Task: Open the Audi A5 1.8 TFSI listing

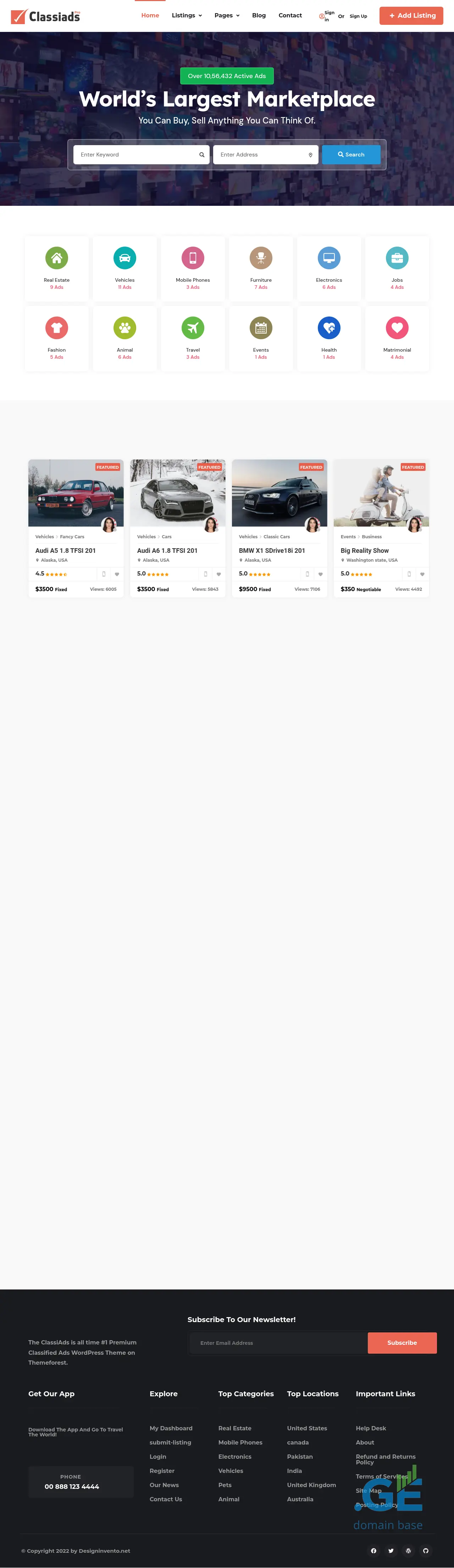Action: tap(65, 550)
